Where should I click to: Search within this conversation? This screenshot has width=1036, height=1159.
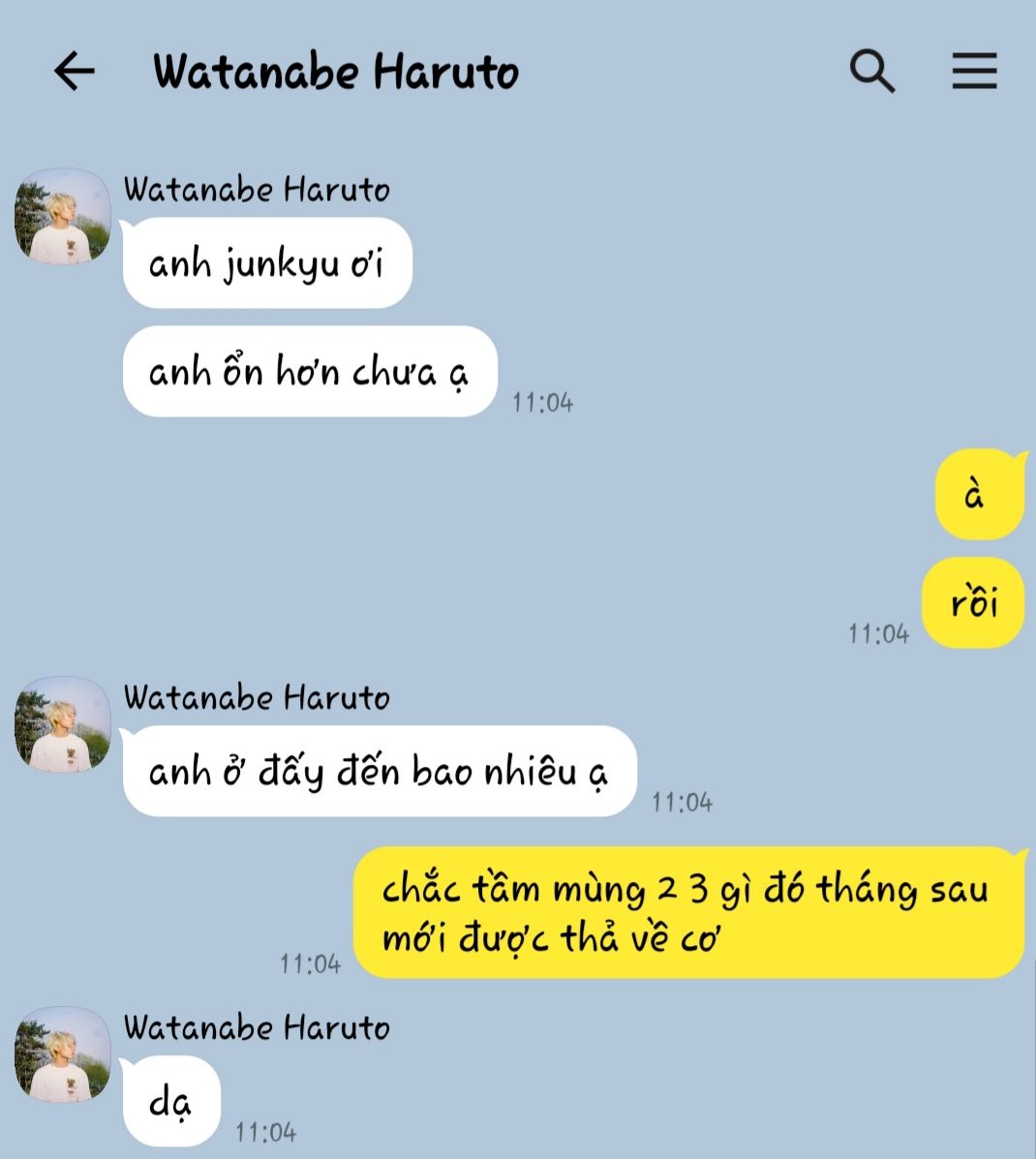click(x=871, y=71)
